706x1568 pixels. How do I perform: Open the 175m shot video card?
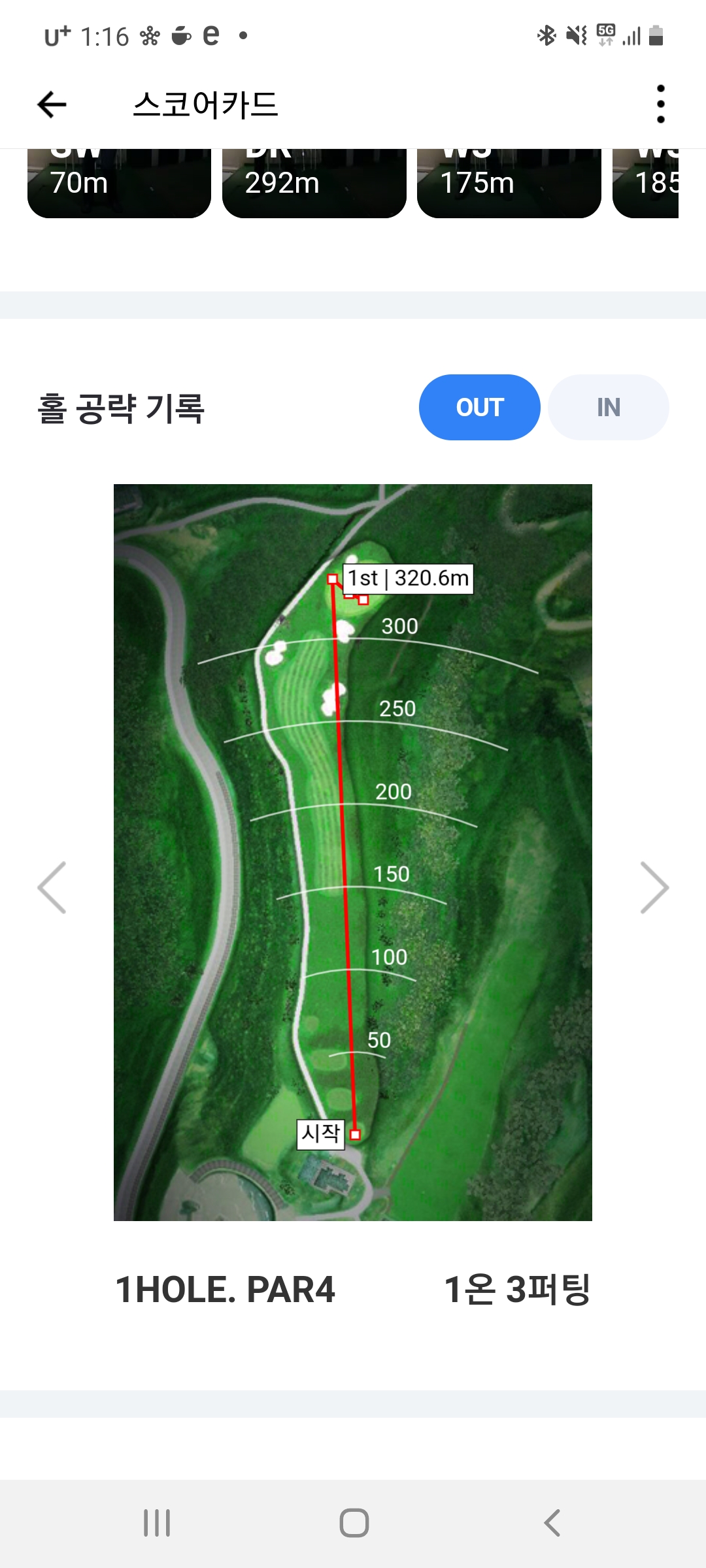(509, 183)
